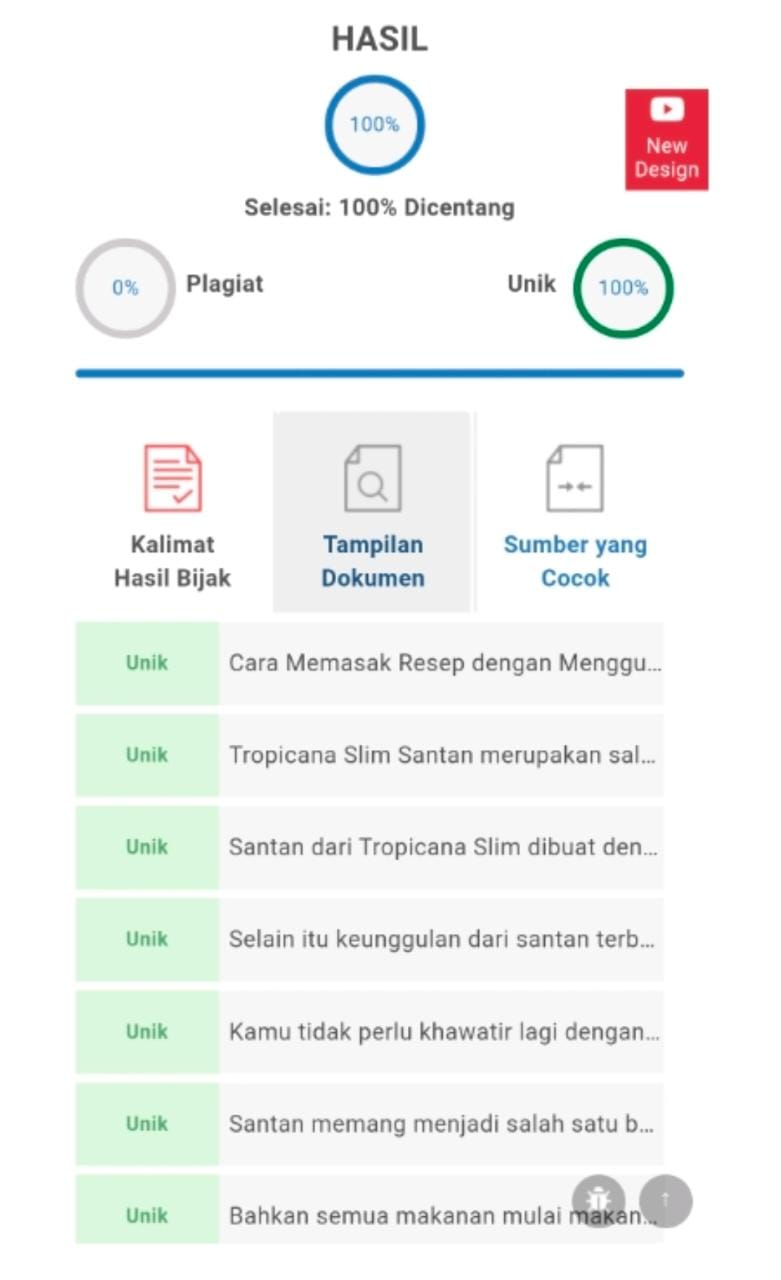Tap the bug report icon
781x1280 pixels.
coord(599,1200)
